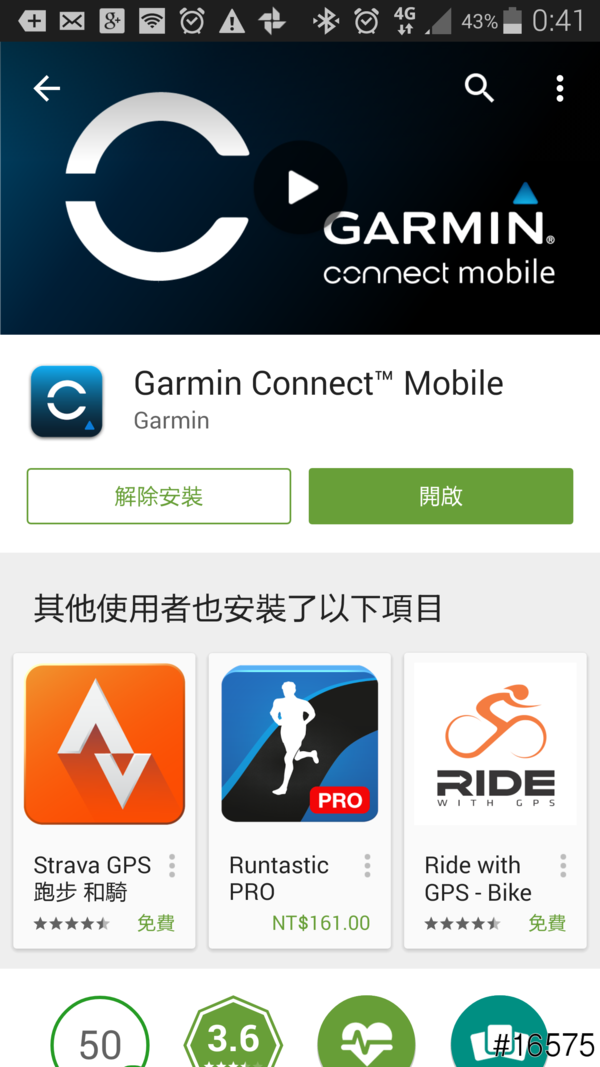Open options menu on Strava GPS card
Image resolution: width=600 pixels, height=1067 pixels.
pos(172,866)
